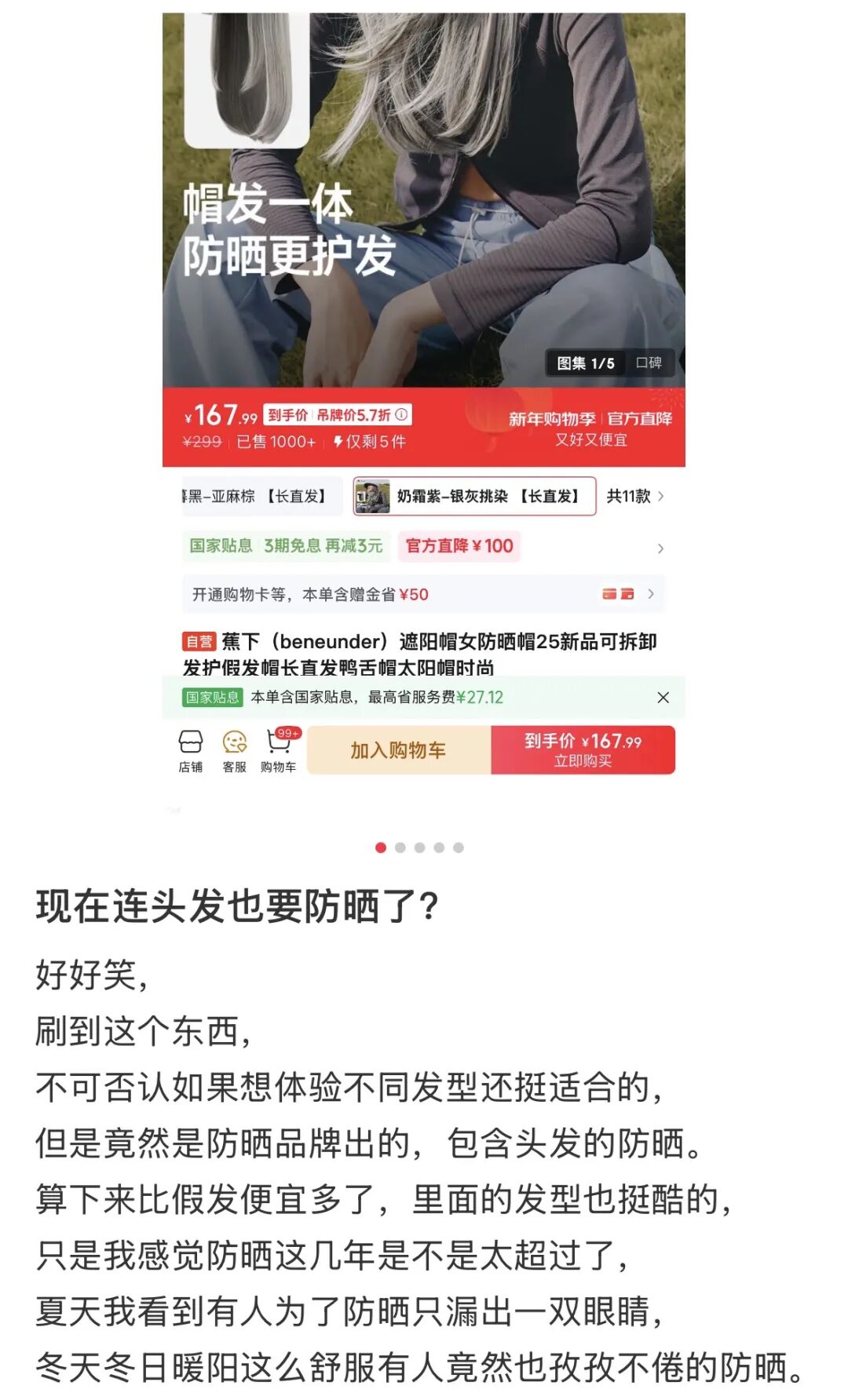The image size is (848, 1400).
Task: Tap the image carousel page indicator dots
Action: click(420, 848)
